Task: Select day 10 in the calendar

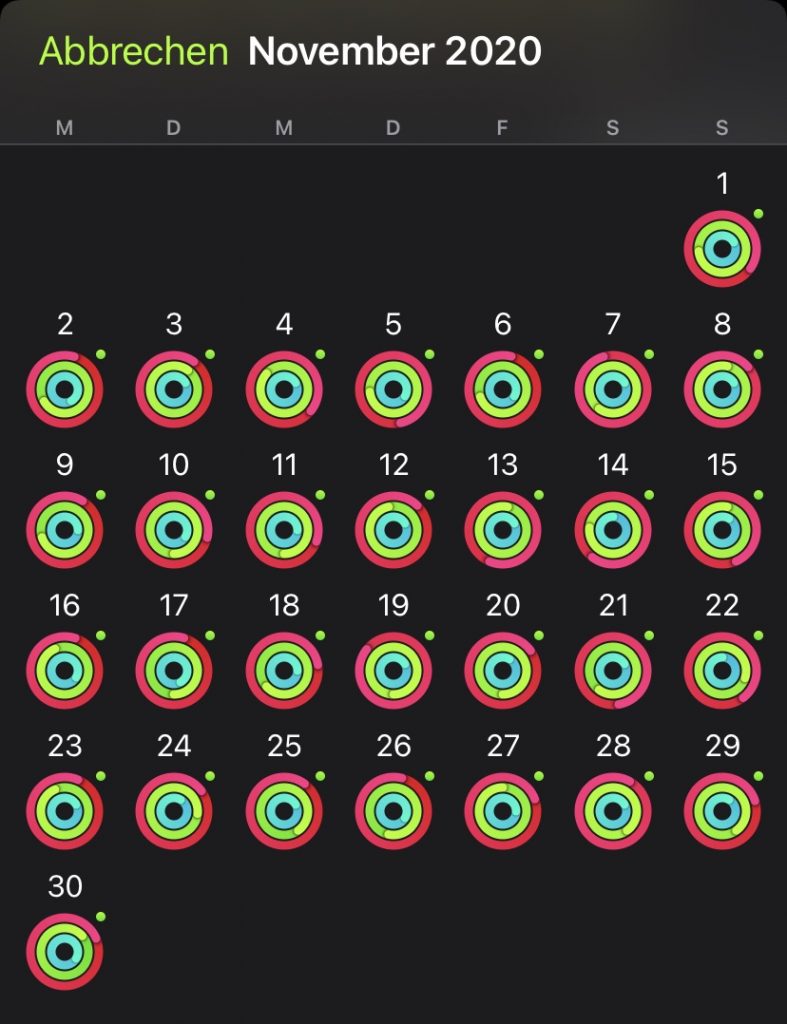Action: (174, 530)
